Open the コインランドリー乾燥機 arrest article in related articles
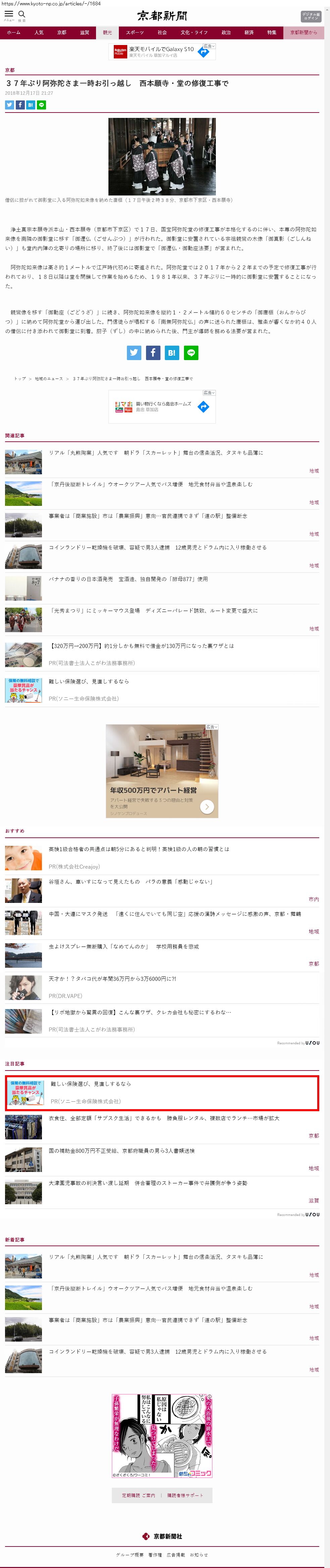This screenshot has height=1568, width=330. point(157,547)
